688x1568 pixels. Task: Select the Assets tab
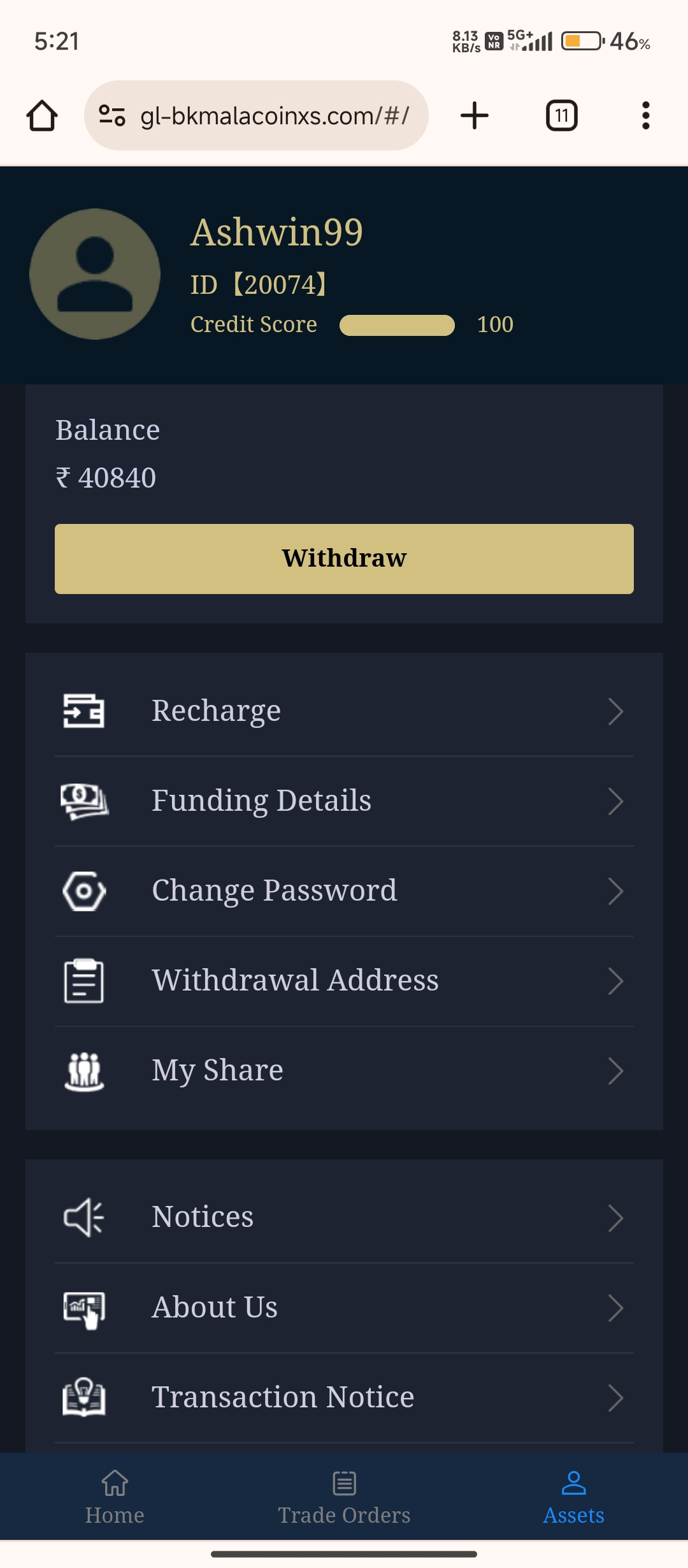coord(573,1497)
